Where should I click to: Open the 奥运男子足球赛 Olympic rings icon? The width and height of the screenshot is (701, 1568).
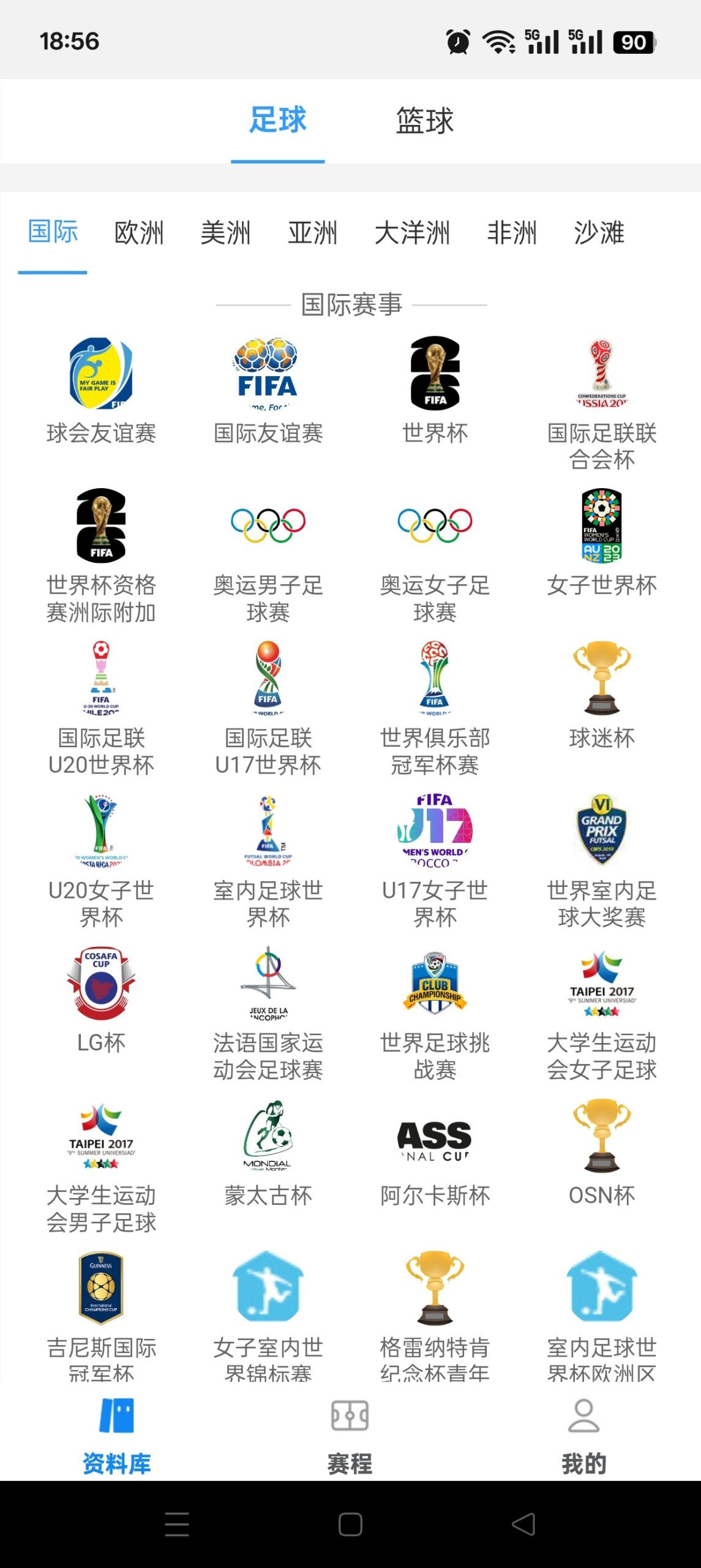pos(268,525)
